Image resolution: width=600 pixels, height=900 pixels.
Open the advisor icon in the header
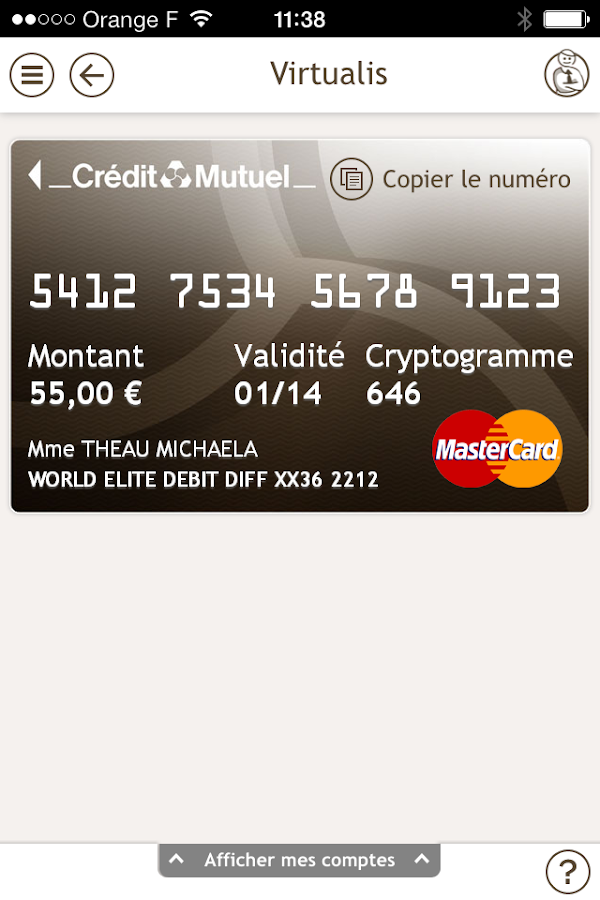[x=566, y=74]
